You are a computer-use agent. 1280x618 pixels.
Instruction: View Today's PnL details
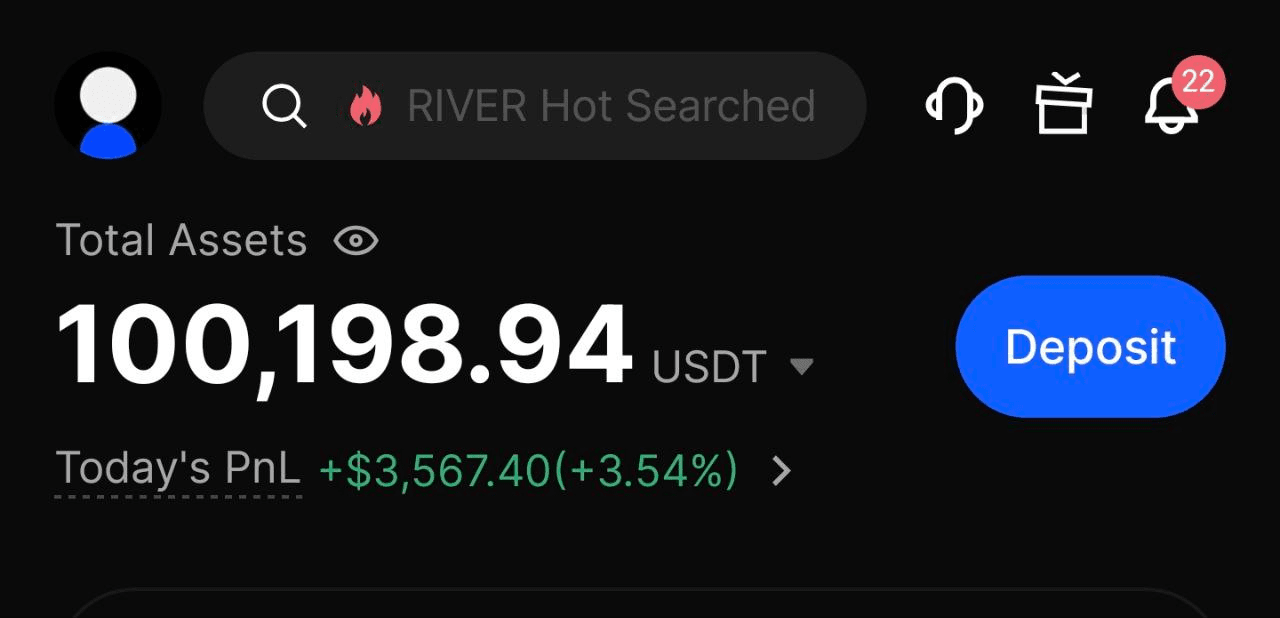coord(782,470)
